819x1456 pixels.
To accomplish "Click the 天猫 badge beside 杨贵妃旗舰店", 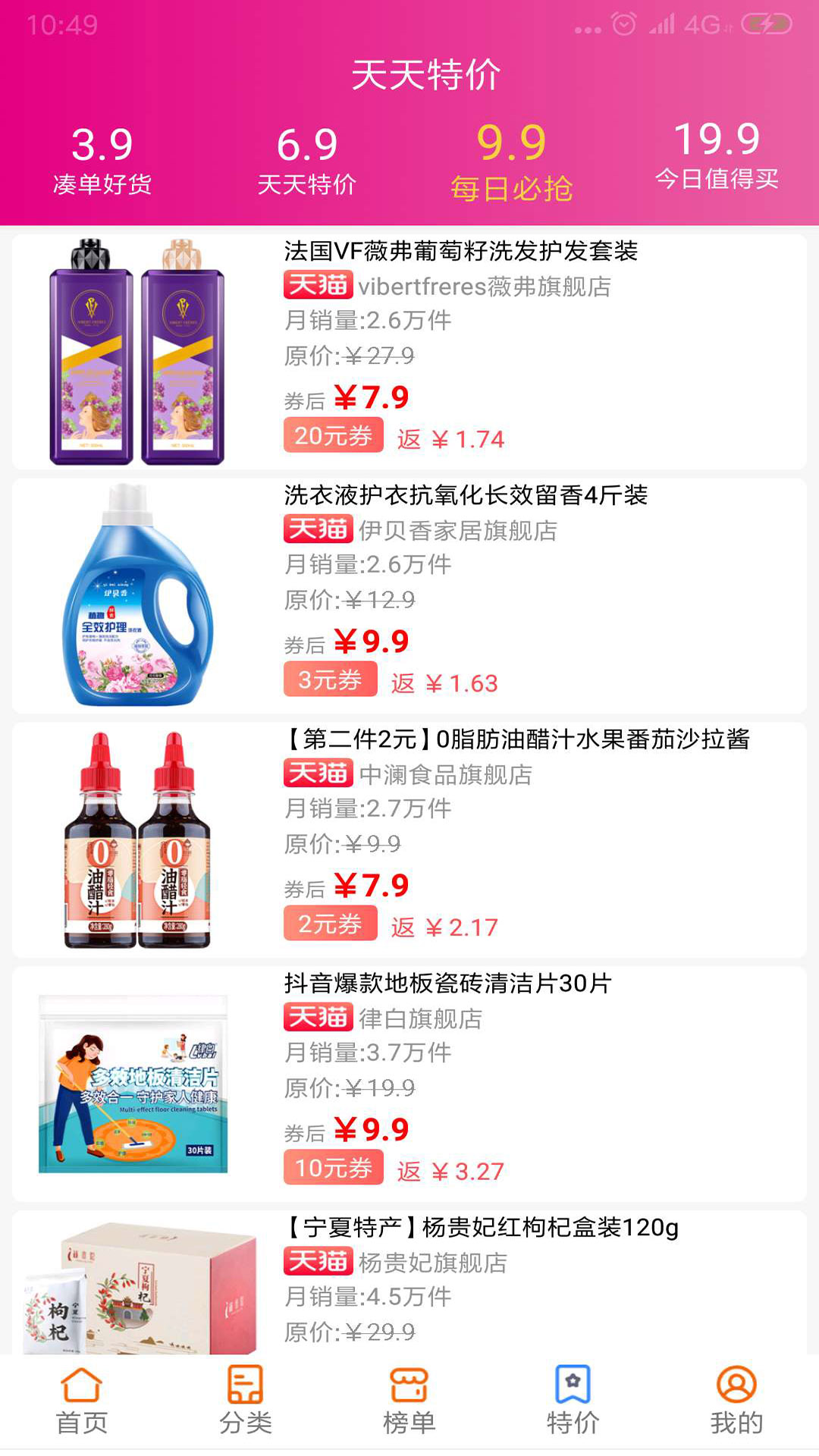I will (x=316, y=1261).
